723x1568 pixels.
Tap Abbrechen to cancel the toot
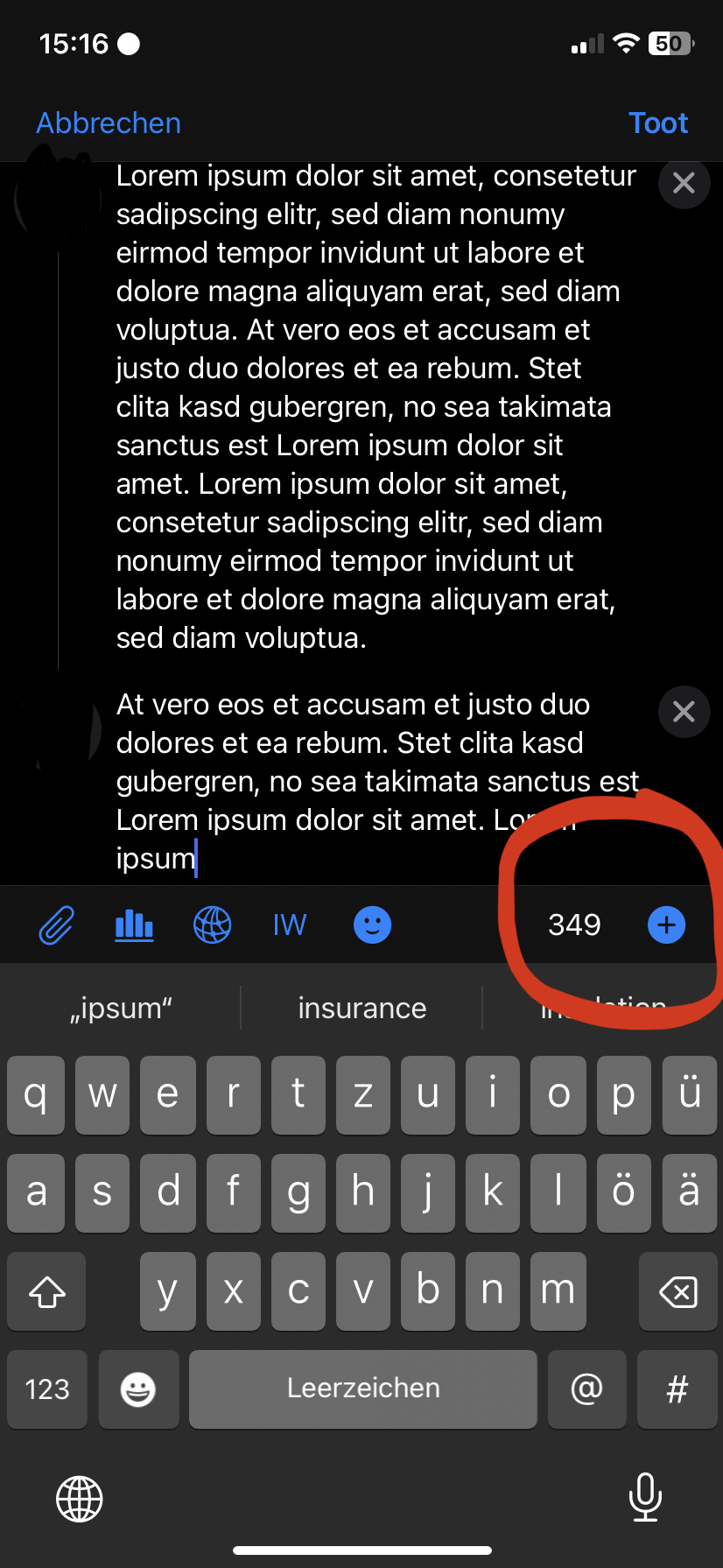109,123
